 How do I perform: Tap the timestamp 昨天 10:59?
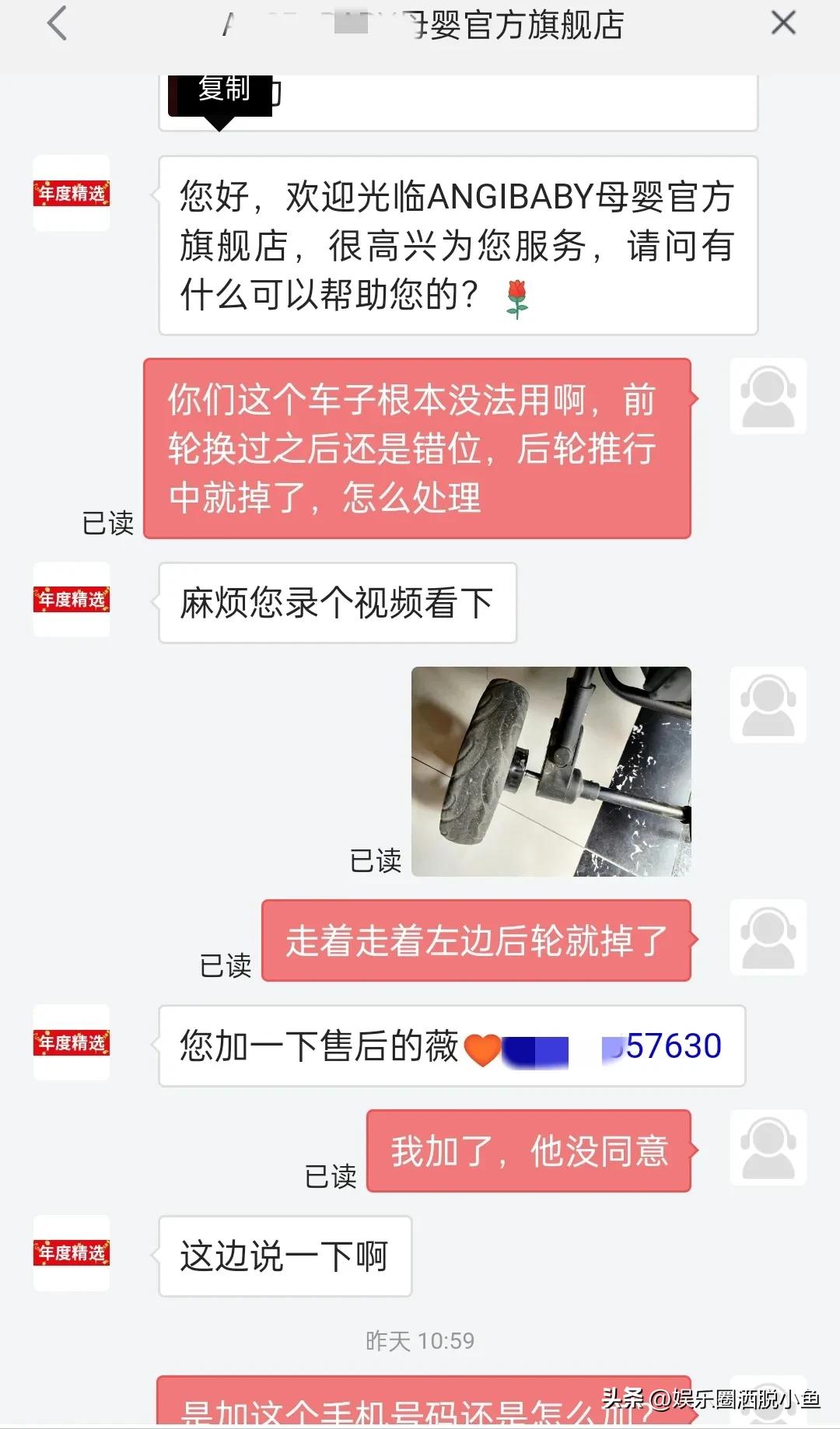pyautogui.click(x=420, y=1340)
